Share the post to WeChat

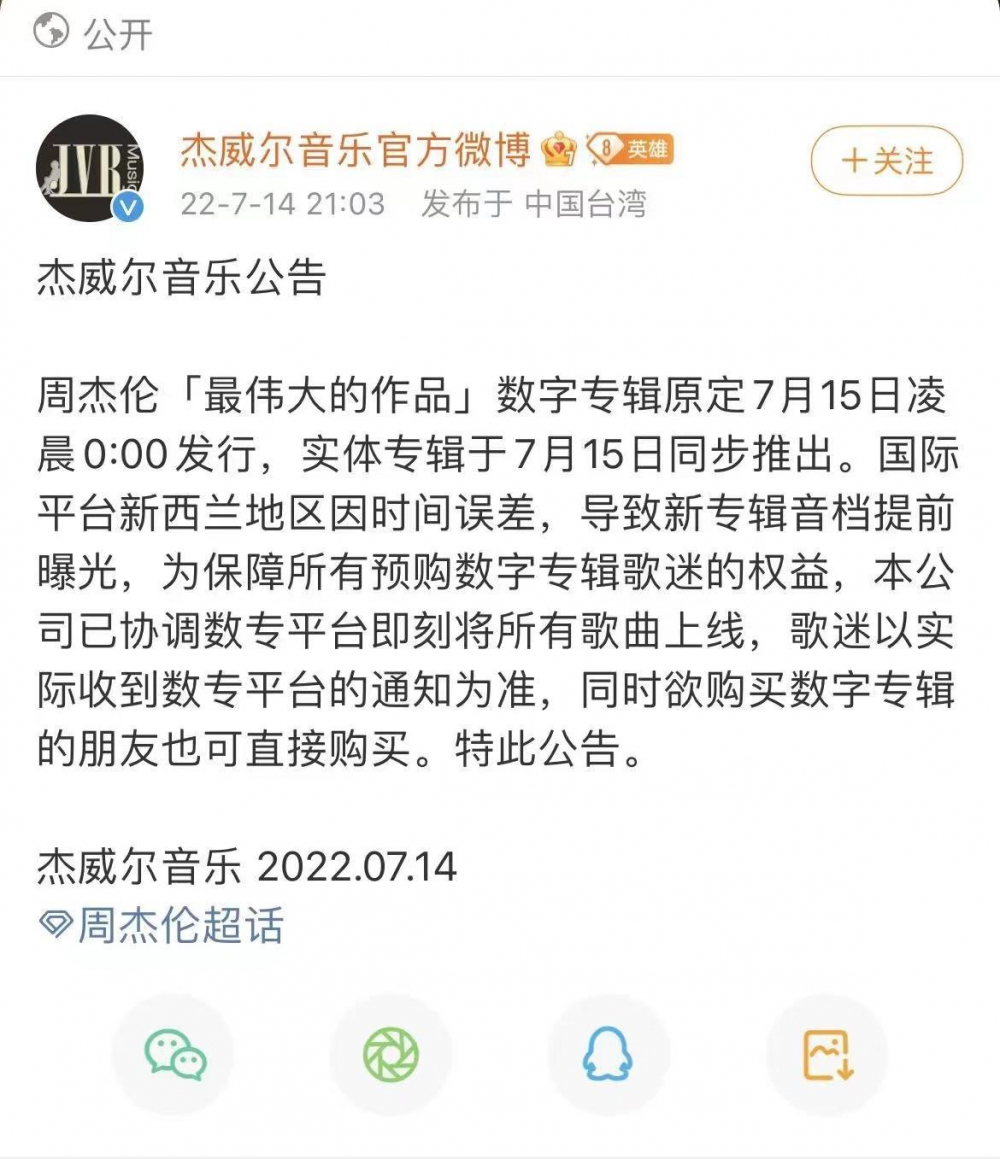(x=174, y=1054)
